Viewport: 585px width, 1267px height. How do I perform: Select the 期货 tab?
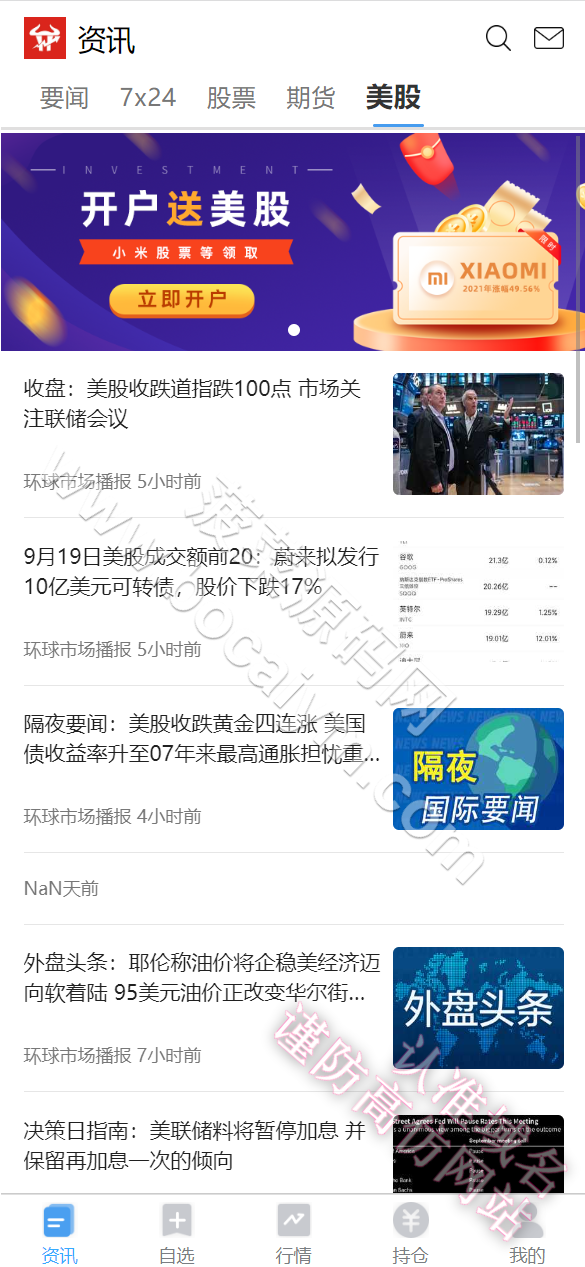tap(310, 97)
